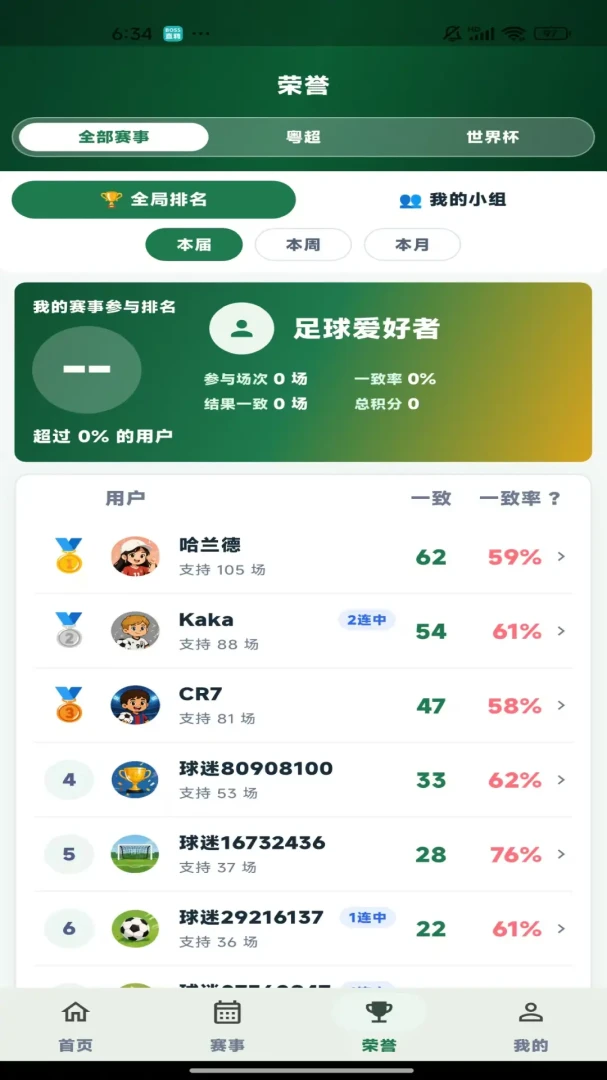This screenshot has width=607, height=1080.
Task: Open 球迷29216137 entry
Action: [303, 928]
